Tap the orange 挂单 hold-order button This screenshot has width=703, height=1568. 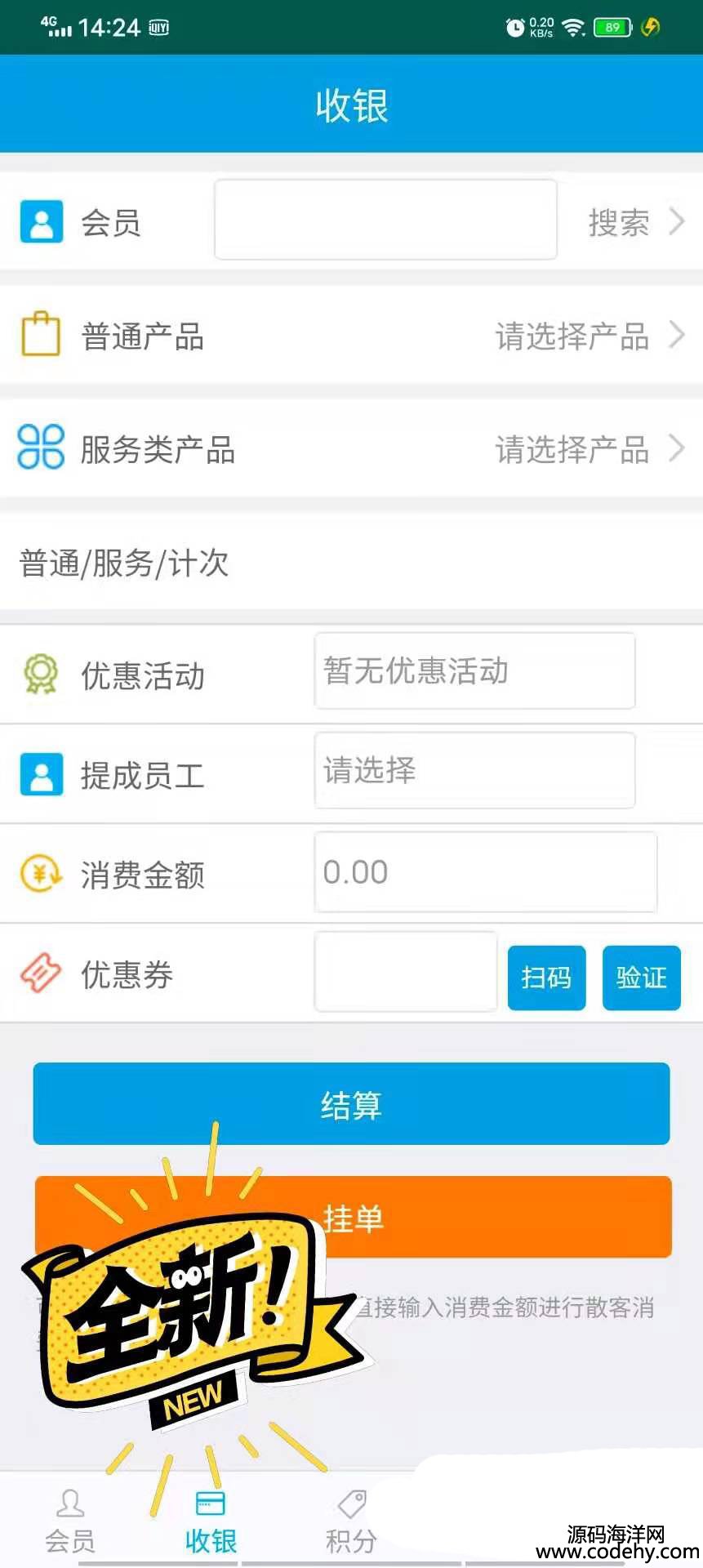[x=490, y=1217]
